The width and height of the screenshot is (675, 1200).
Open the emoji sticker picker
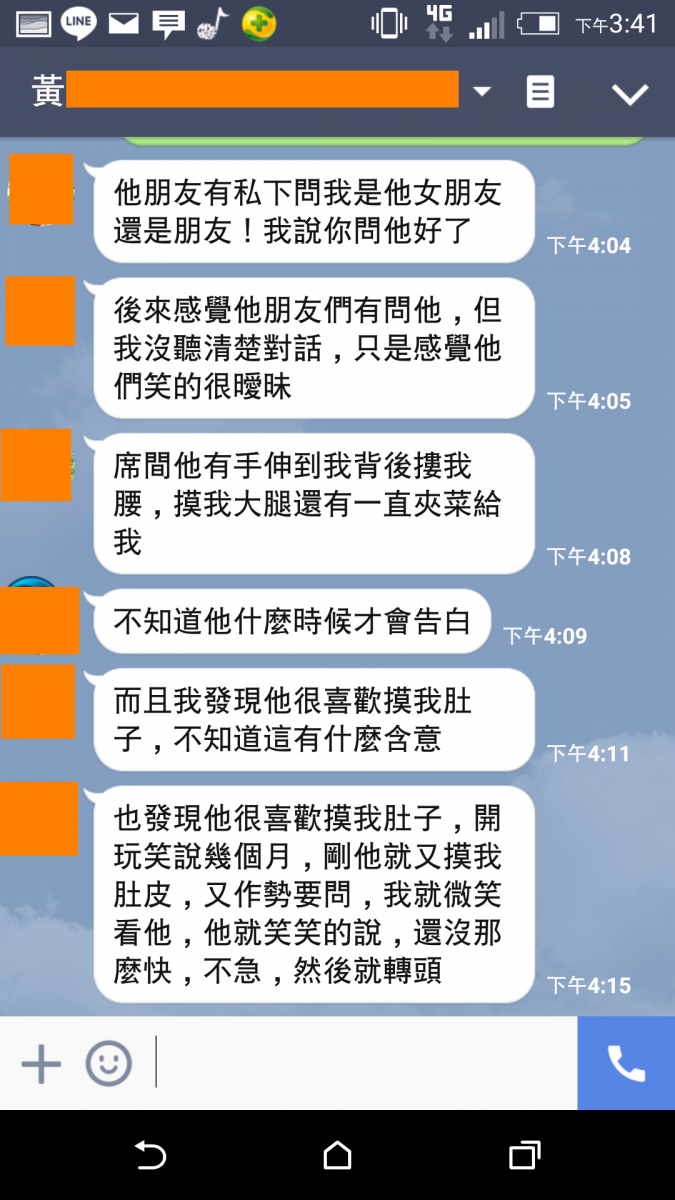point(108,1063)
